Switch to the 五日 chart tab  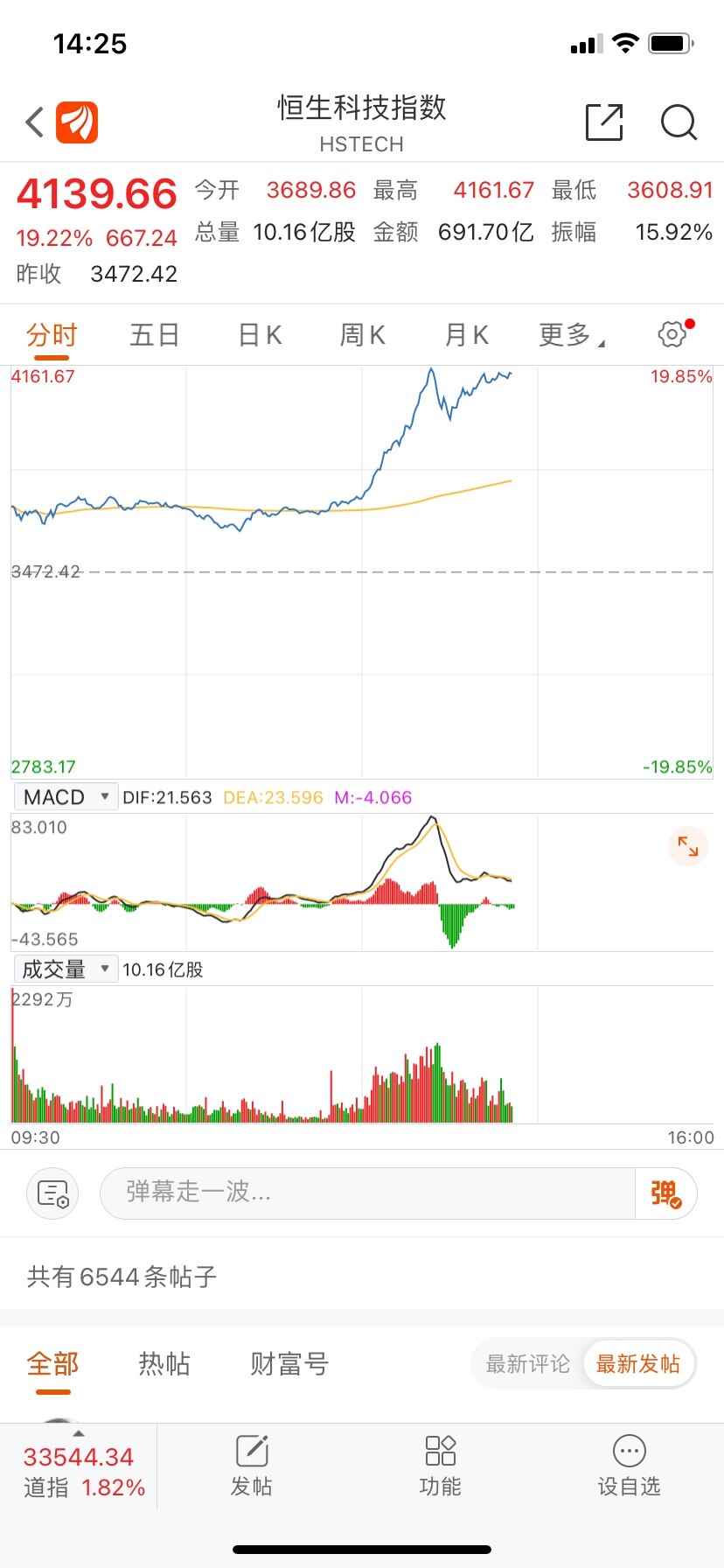click(x=155, y=335)
